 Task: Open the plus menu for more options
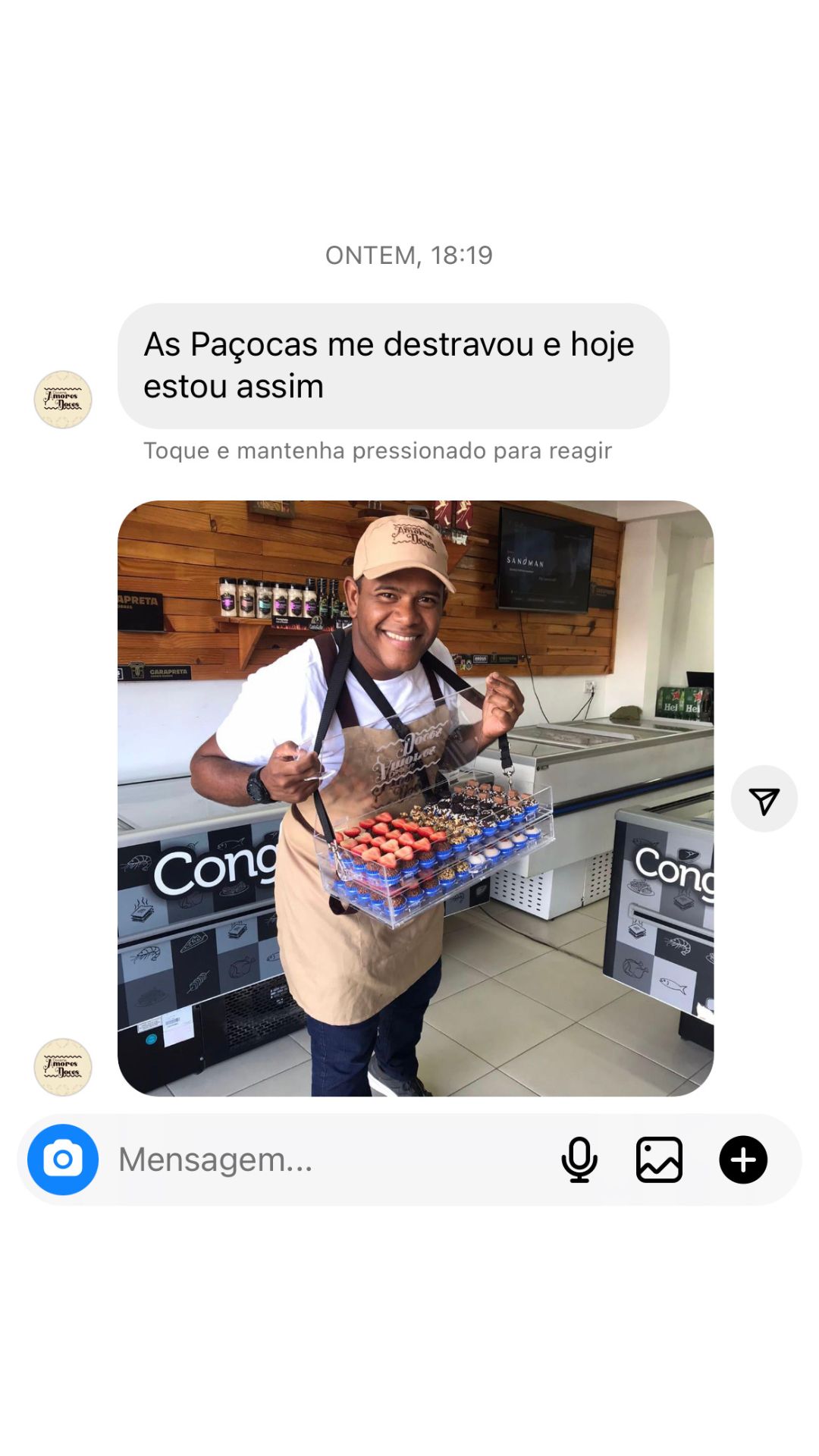[743, 1159]
